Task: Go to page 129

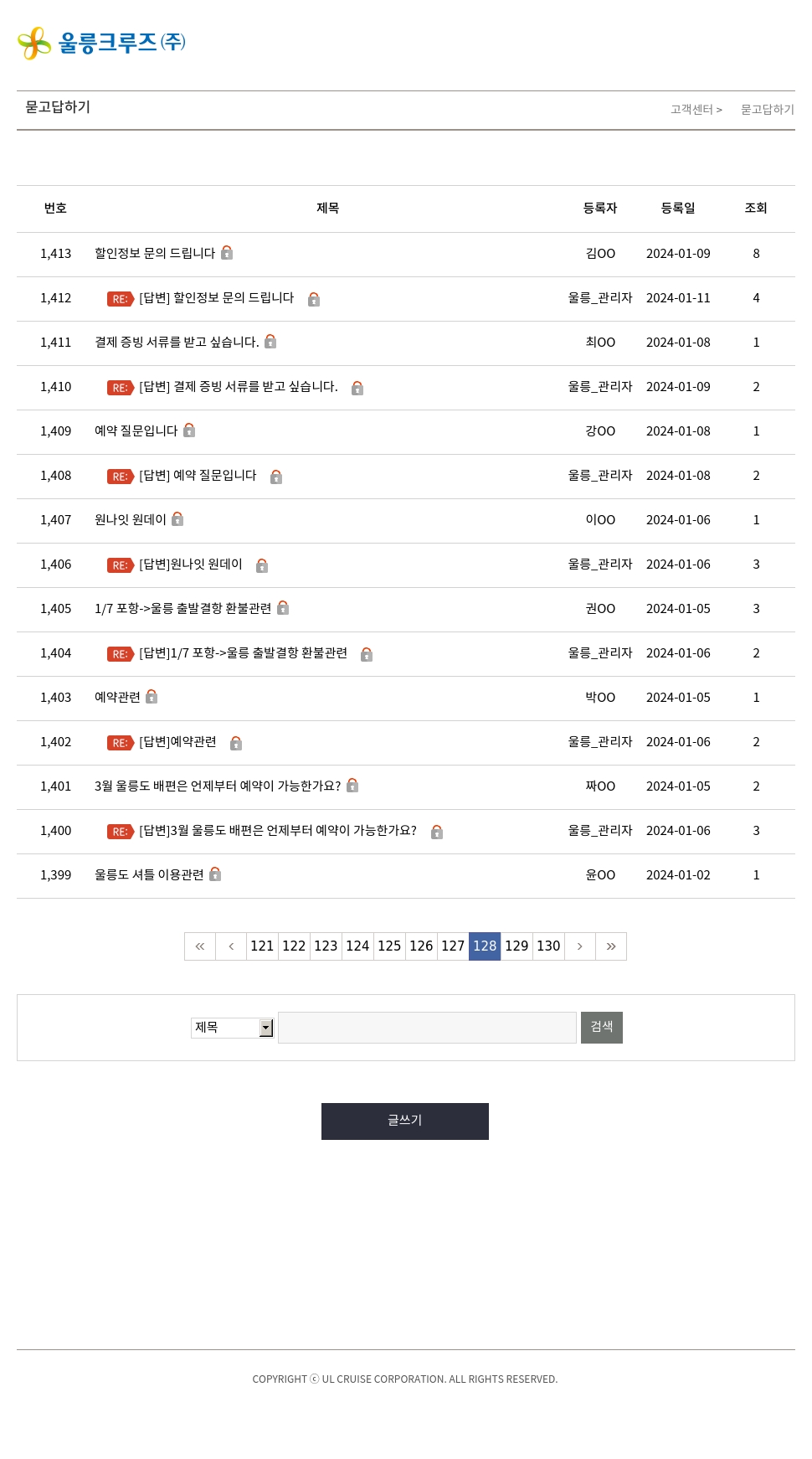Action: tap(516, 946)
